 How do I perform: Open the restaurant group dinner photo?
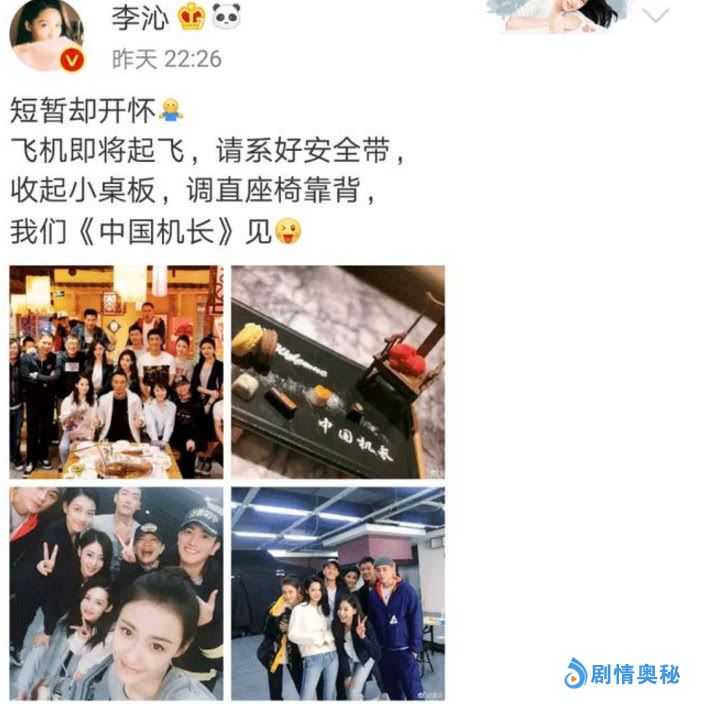116,372
